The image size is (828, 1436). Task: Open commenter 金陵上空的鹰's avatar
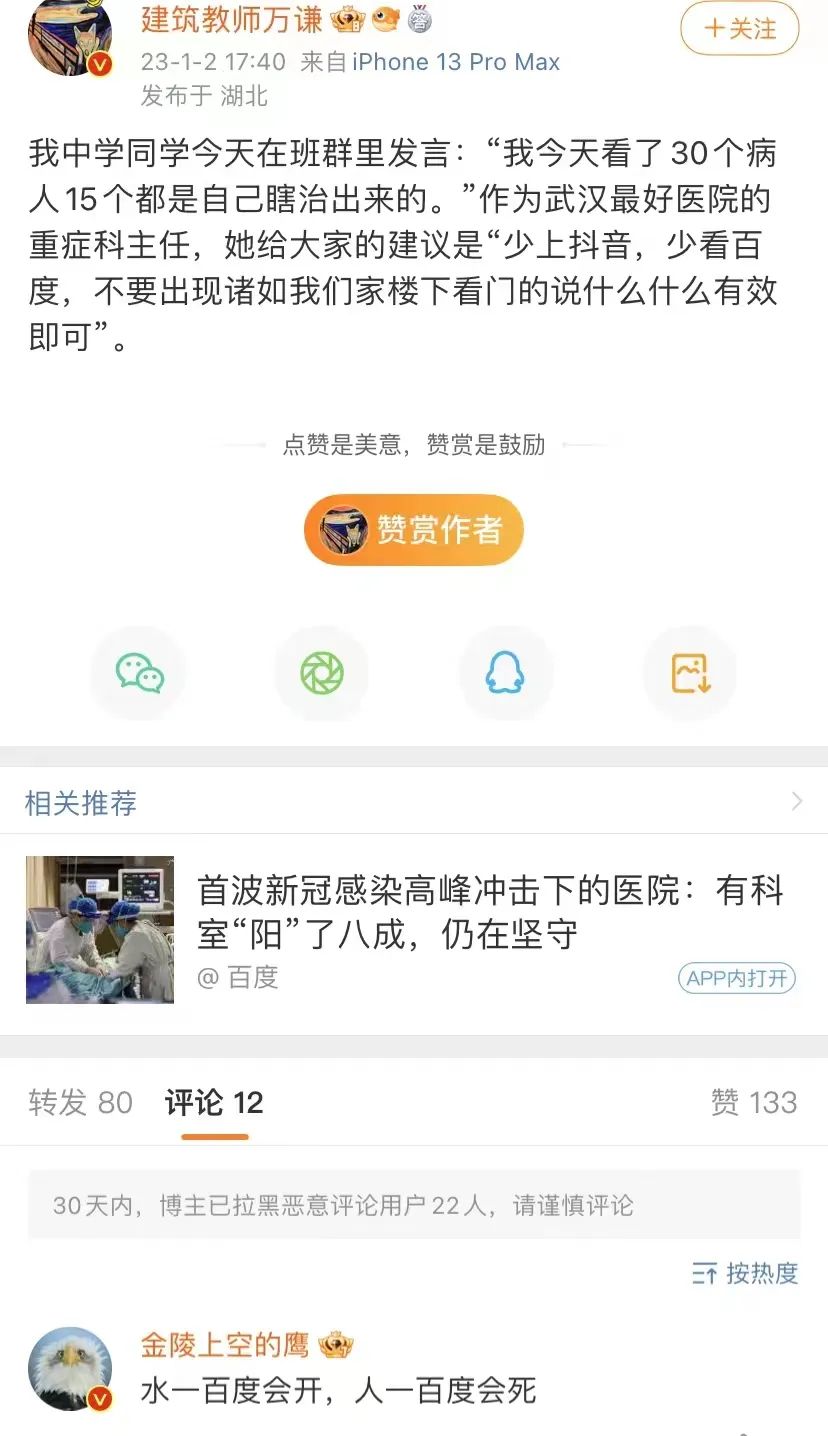(70, 1369)
